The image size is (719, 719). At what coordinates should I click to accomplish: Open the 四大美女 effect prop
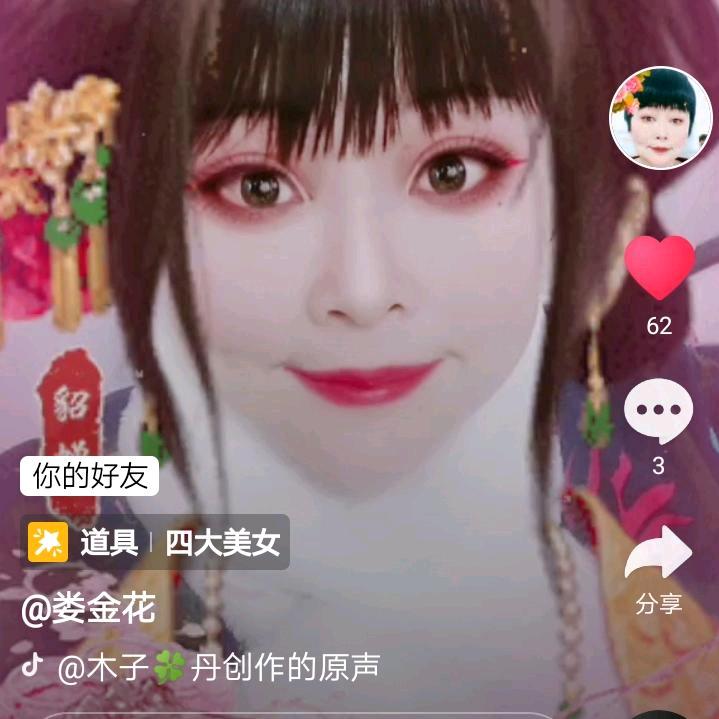point(222,543)
